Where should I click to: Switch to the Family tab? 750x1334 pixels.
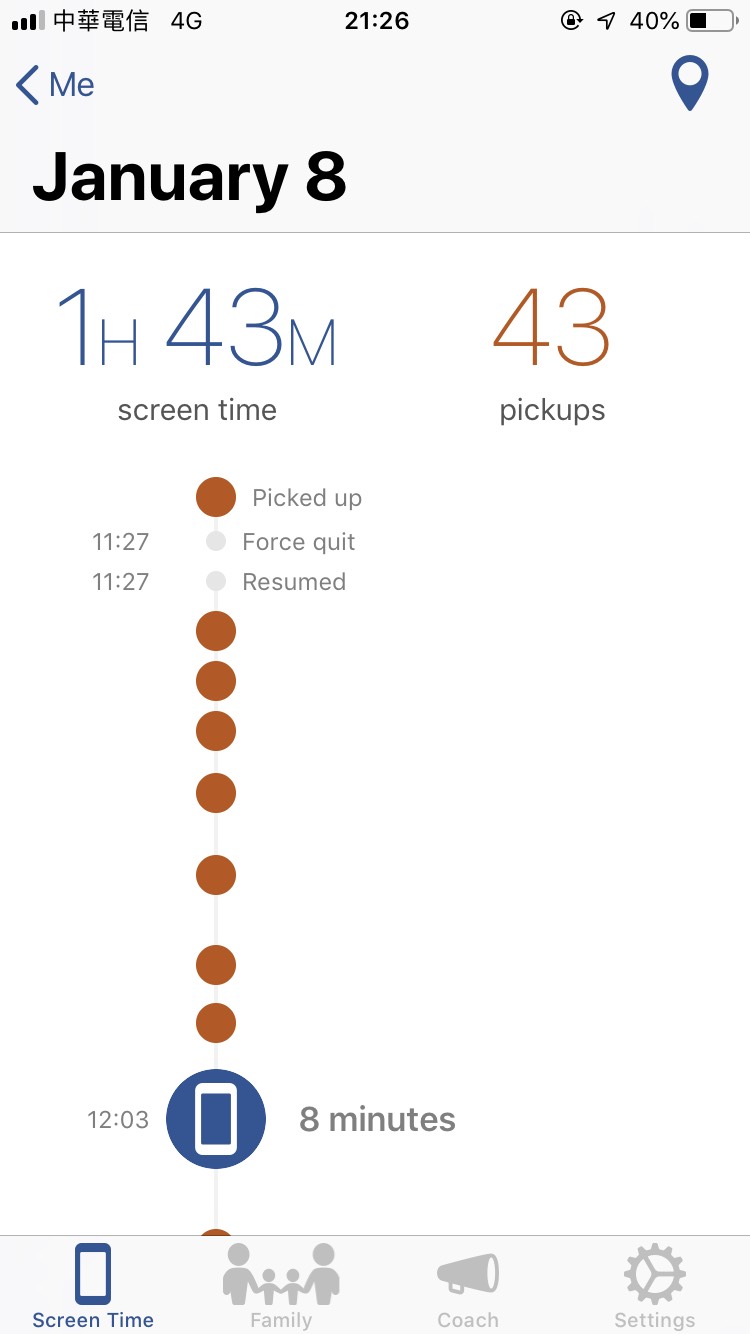(281, 1287)
